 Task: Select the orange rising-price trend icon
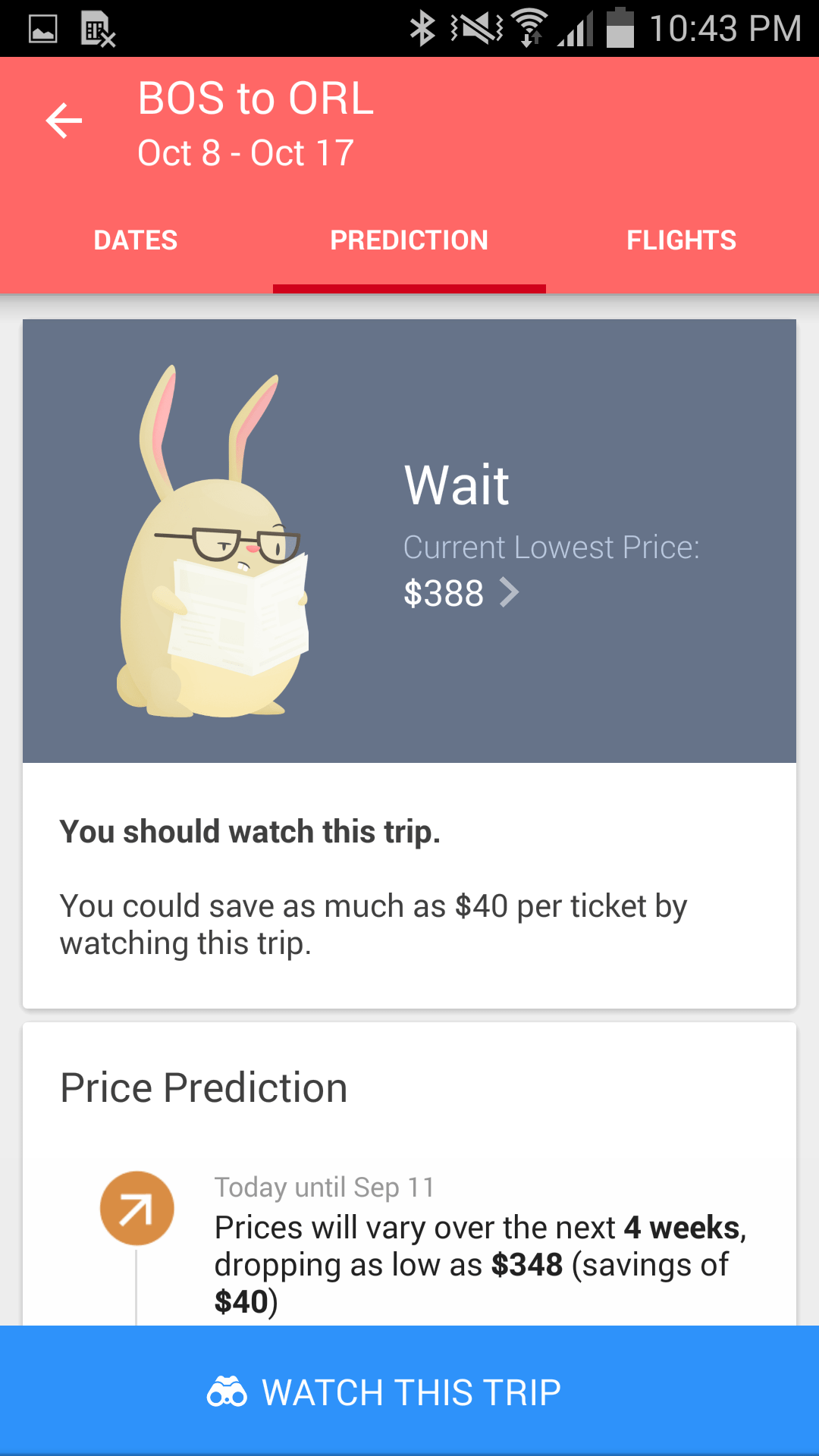[x=136, y=1207]
